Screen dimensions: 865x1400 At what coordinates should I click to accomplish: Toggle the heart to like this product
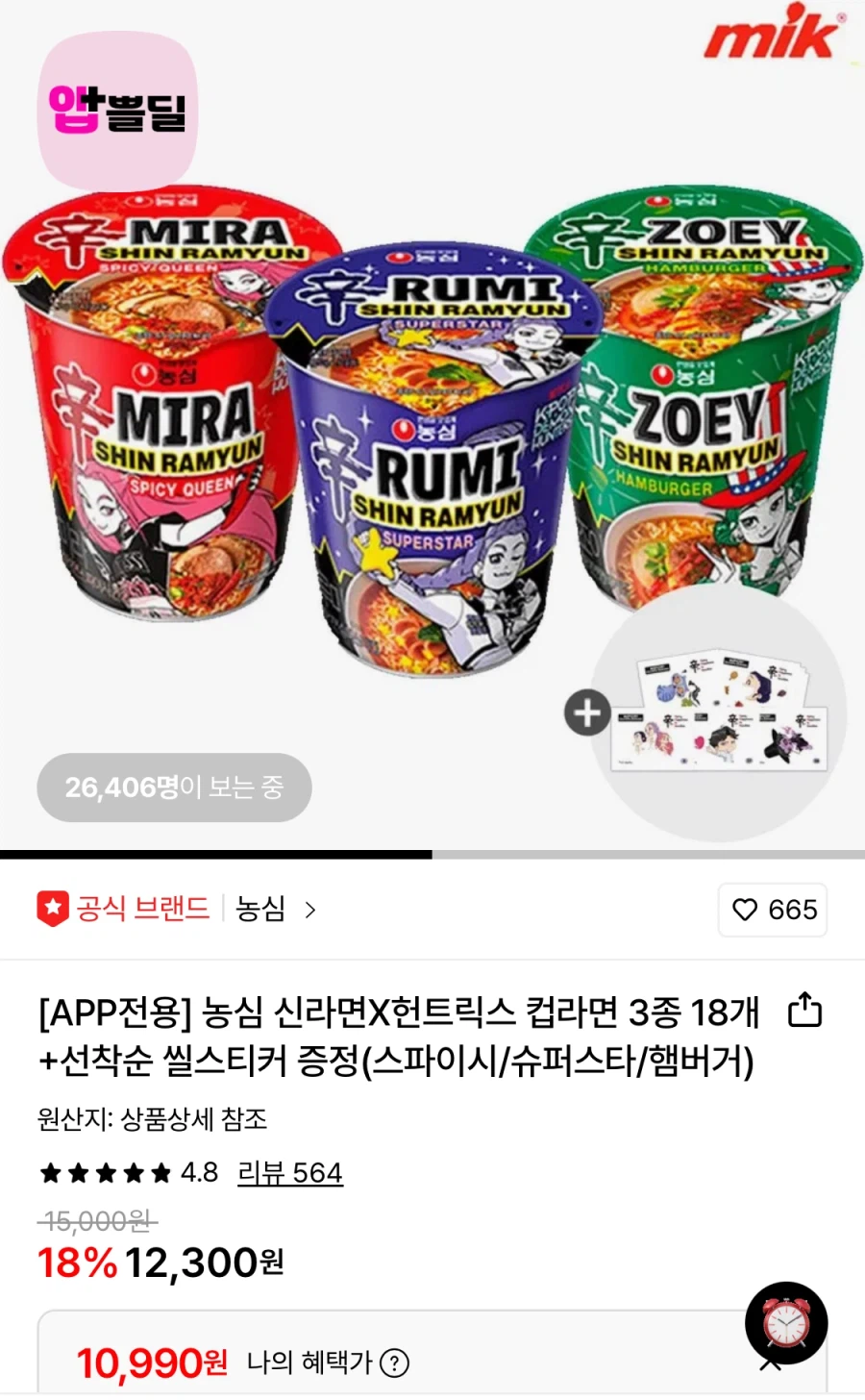click(747, 910)
